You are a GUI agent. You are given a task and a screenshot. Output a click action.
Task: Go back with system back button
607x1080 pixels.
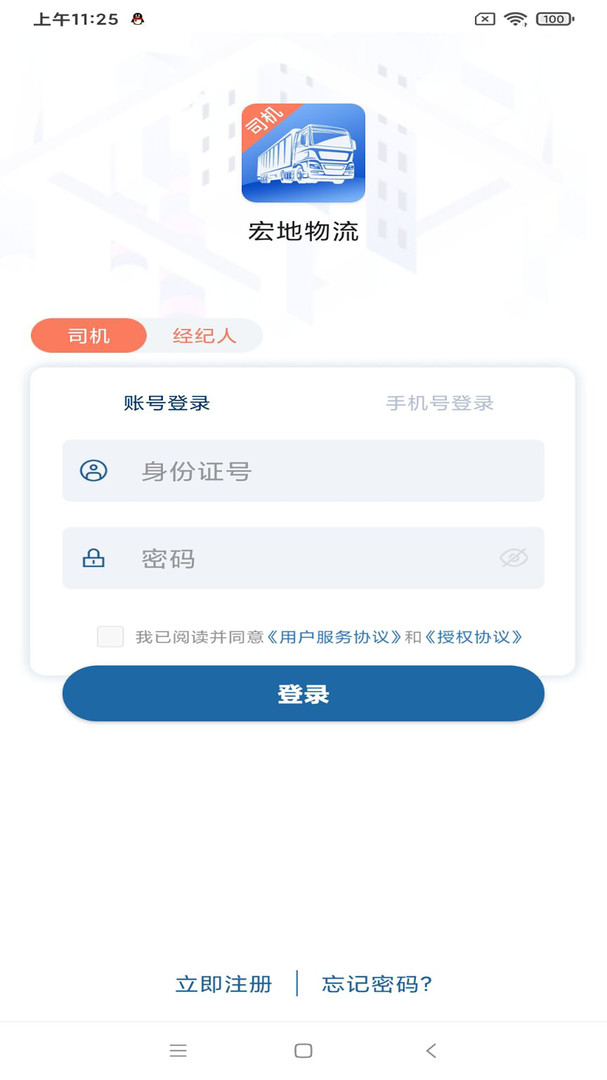(x=431, y=1050)
